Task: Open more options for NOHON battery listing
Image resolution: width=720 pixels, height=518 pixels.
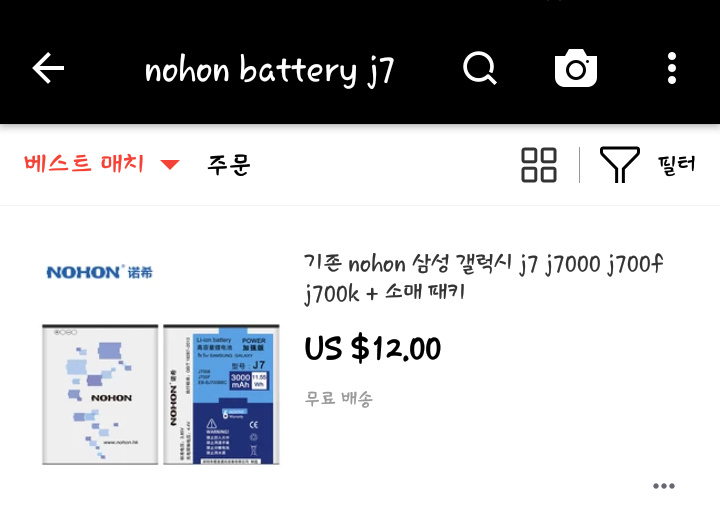Action: pyautogui.click(x=663, y=486)
